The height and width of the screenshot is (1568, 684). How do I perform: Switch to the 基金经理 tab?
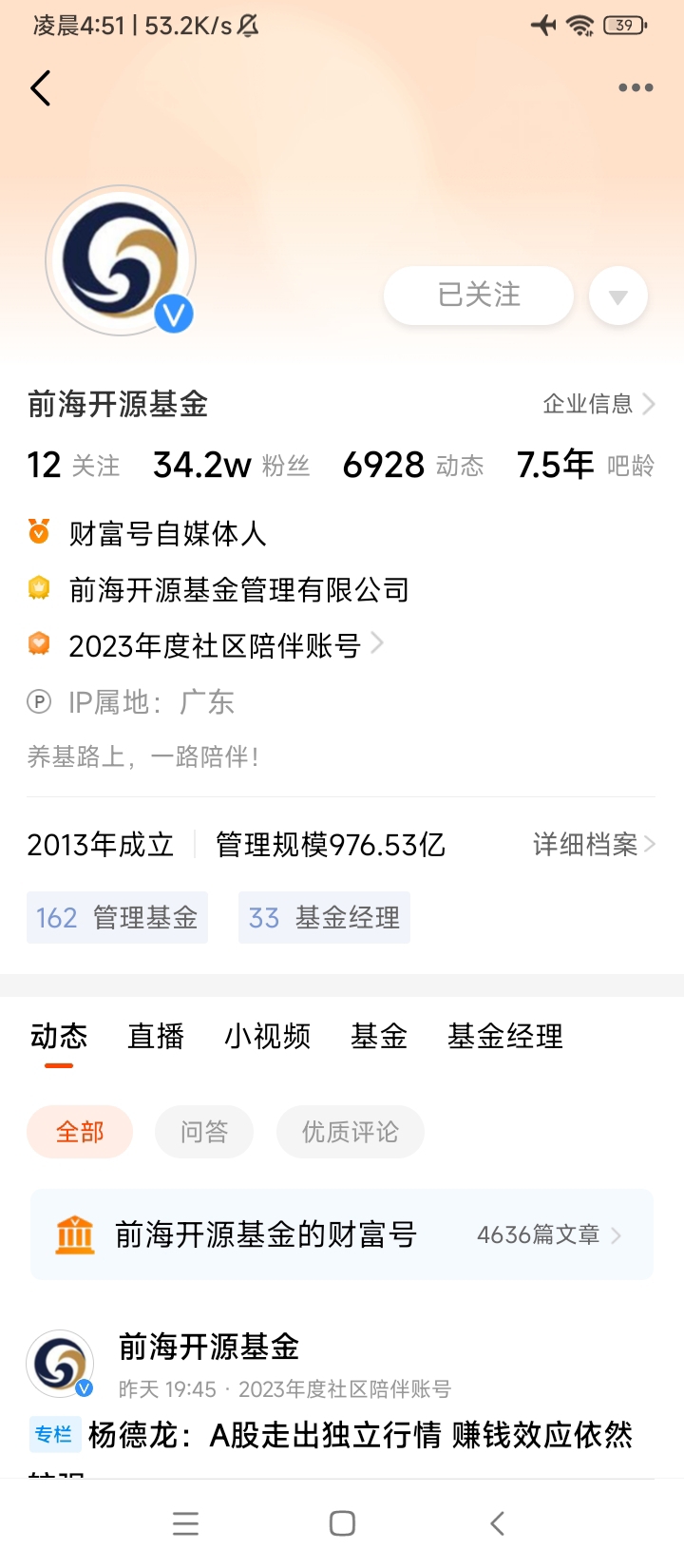click(505, 1036)
